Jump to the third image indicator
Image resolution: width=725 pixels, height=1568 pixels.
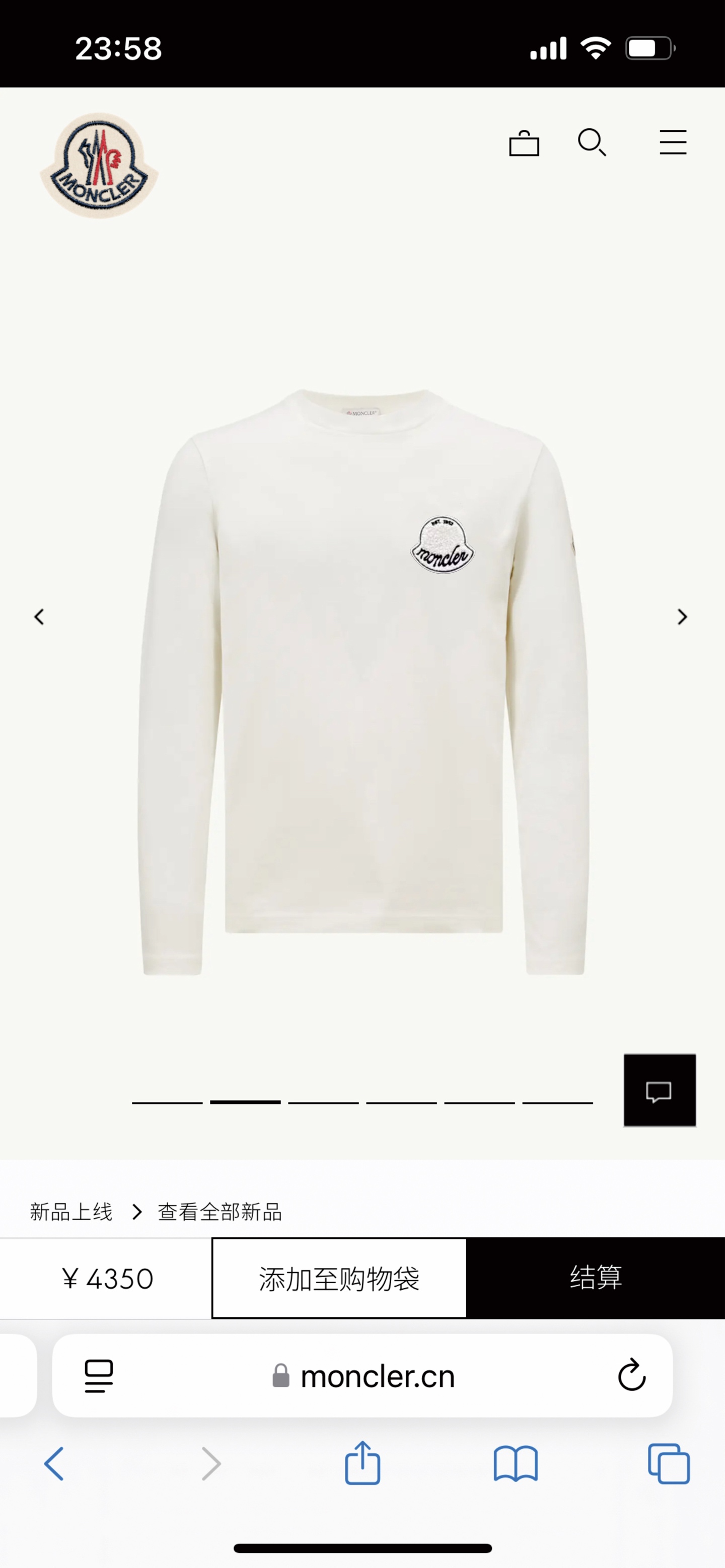point(324,1103)
